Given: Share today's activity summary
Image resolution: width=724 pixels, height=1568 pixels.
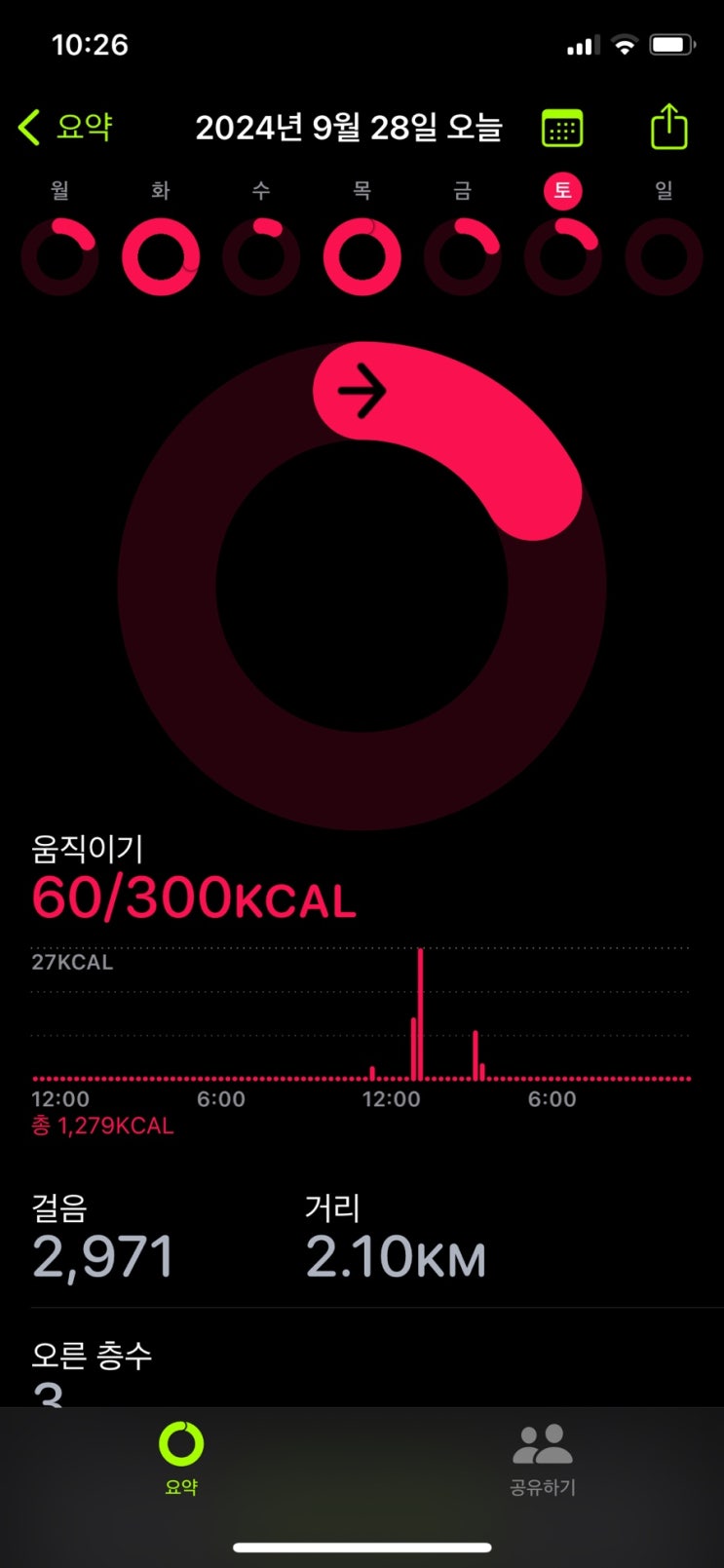Looking at the screenshot, I should [668, 127].
